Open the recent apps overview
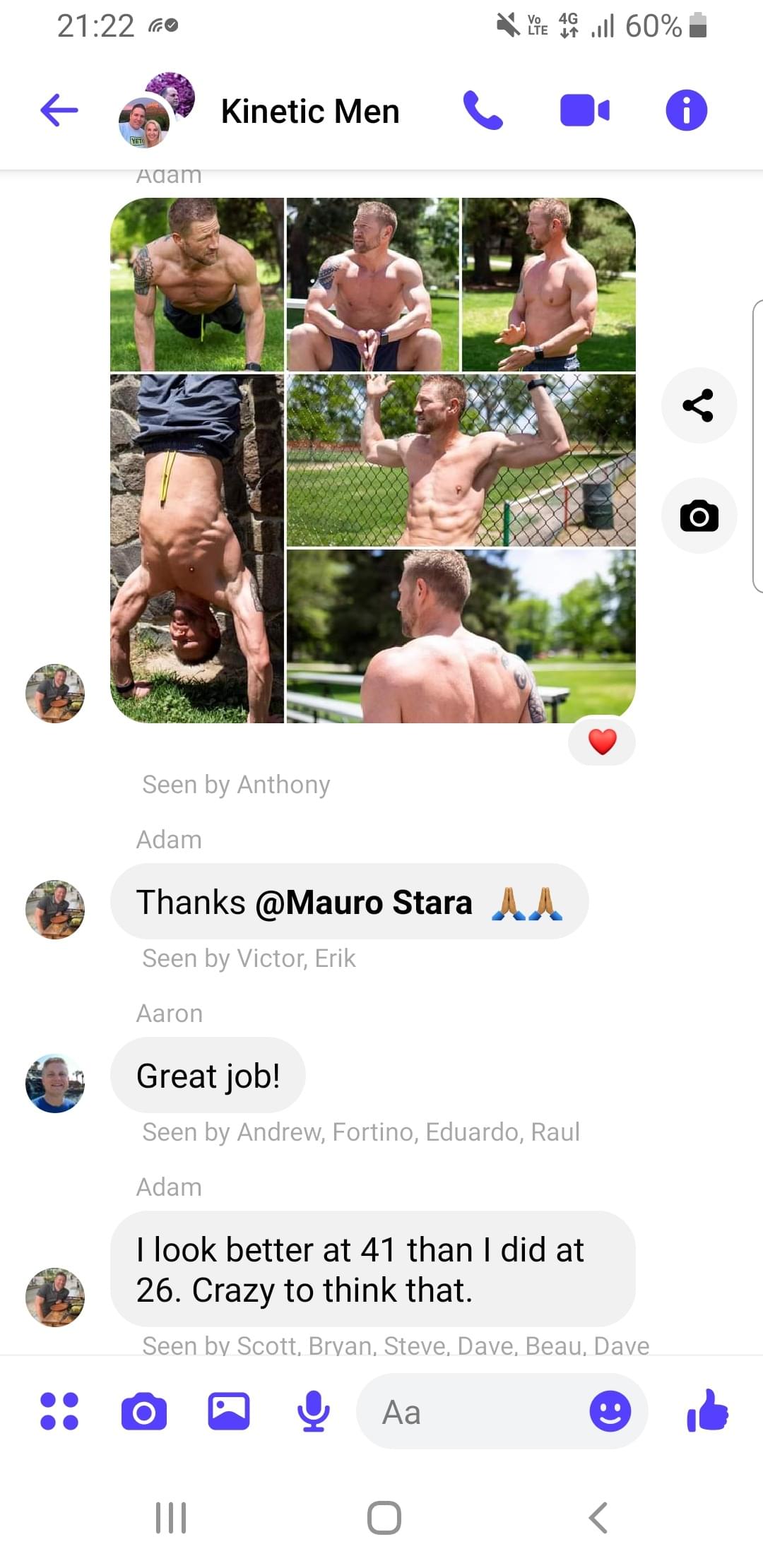Viewport: 763px width, 1568px height. 171,1517
